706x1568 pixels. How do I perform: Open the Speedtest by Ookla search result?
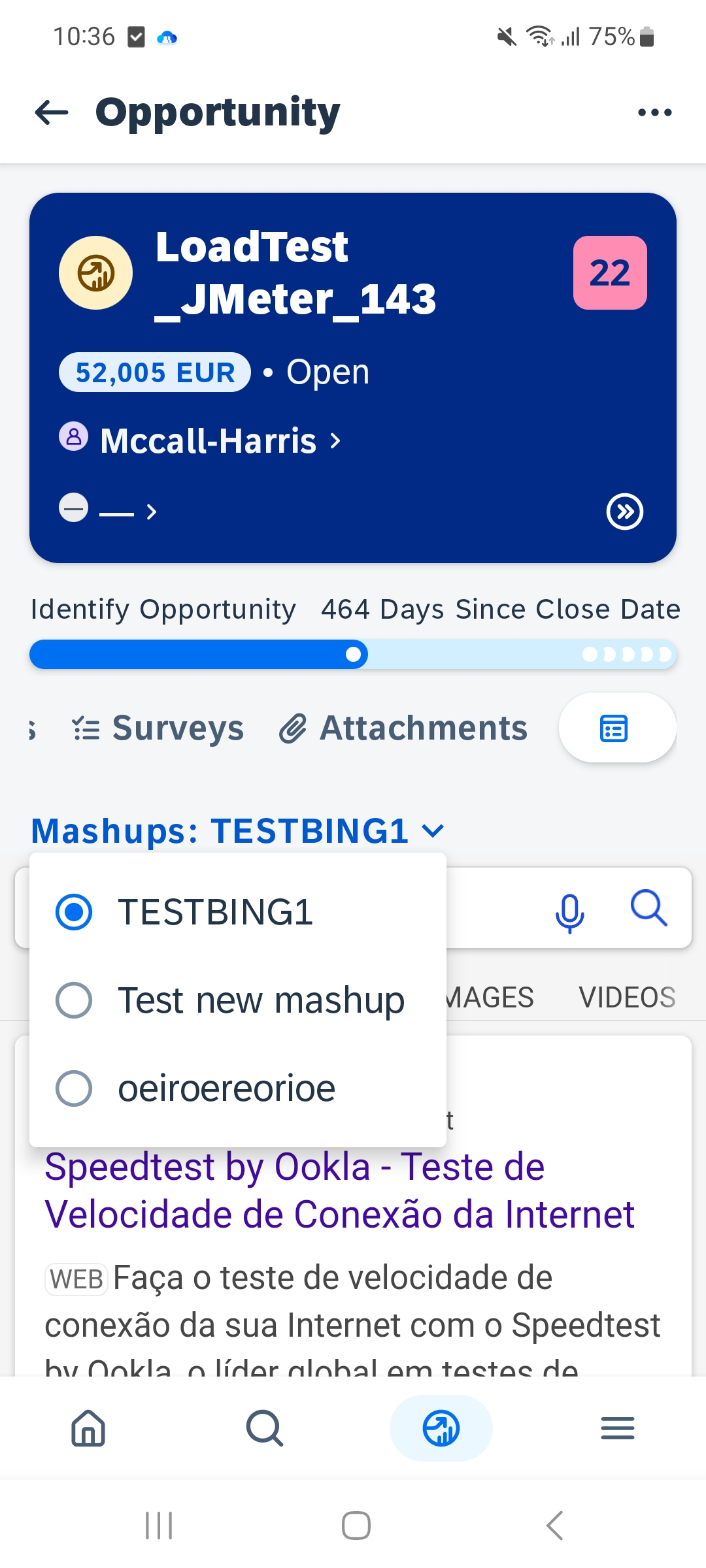[x=340, y=1190]
